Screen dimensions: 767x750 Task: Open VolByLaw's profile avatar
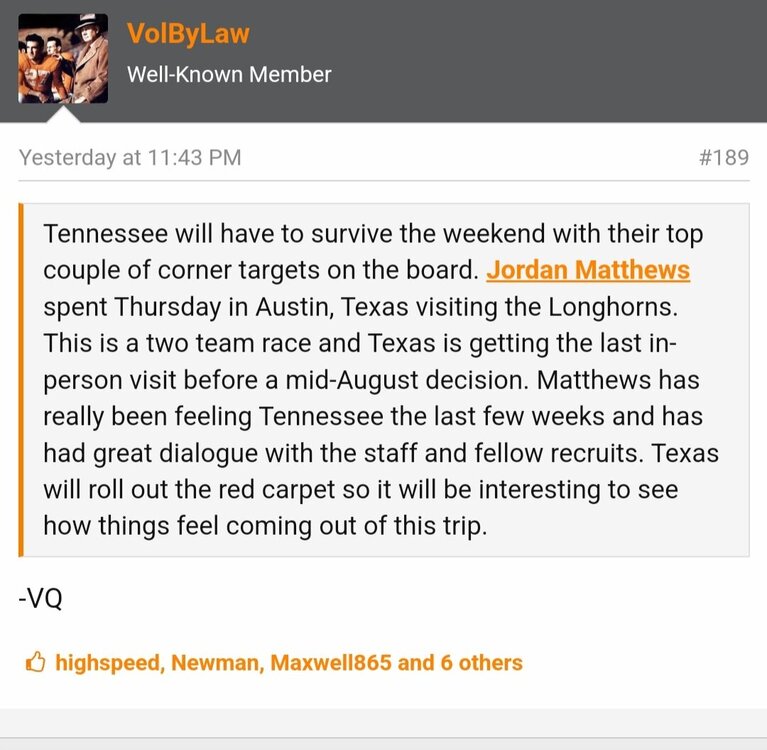(63, 58)
